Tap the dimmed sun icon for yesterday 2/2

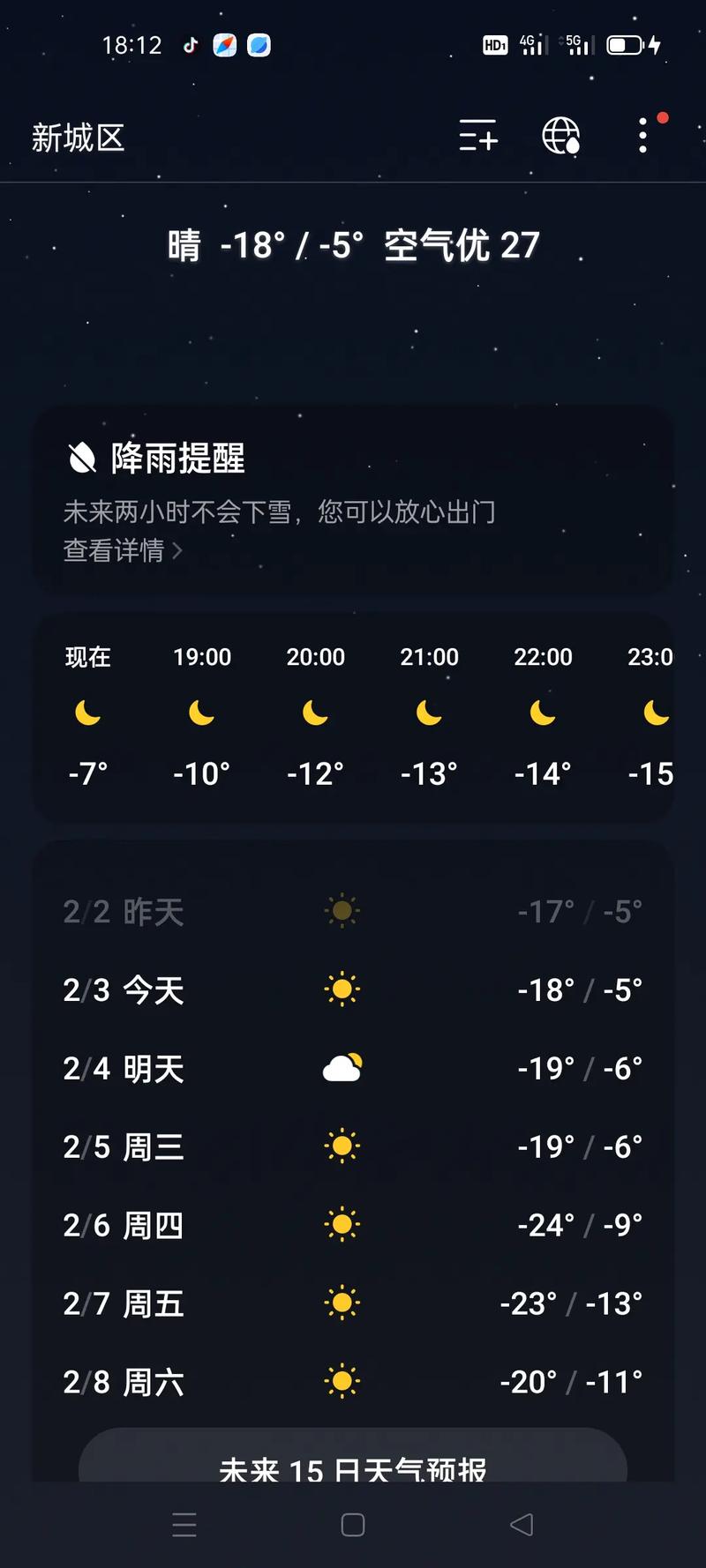[342, 911]
